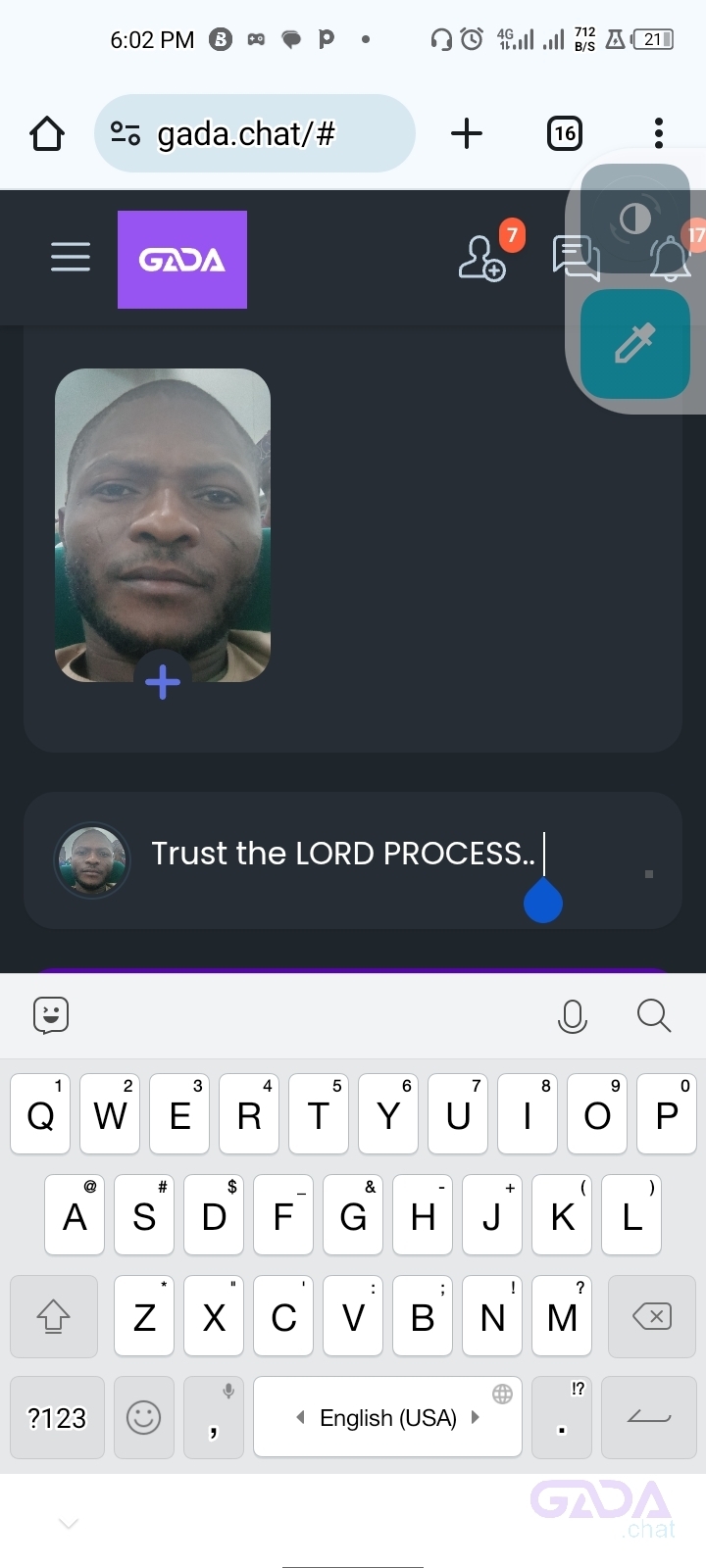This screenshot has height=1568, width=706.
Task: Toggle the floating contrast button
Action: tap(635, 219)
